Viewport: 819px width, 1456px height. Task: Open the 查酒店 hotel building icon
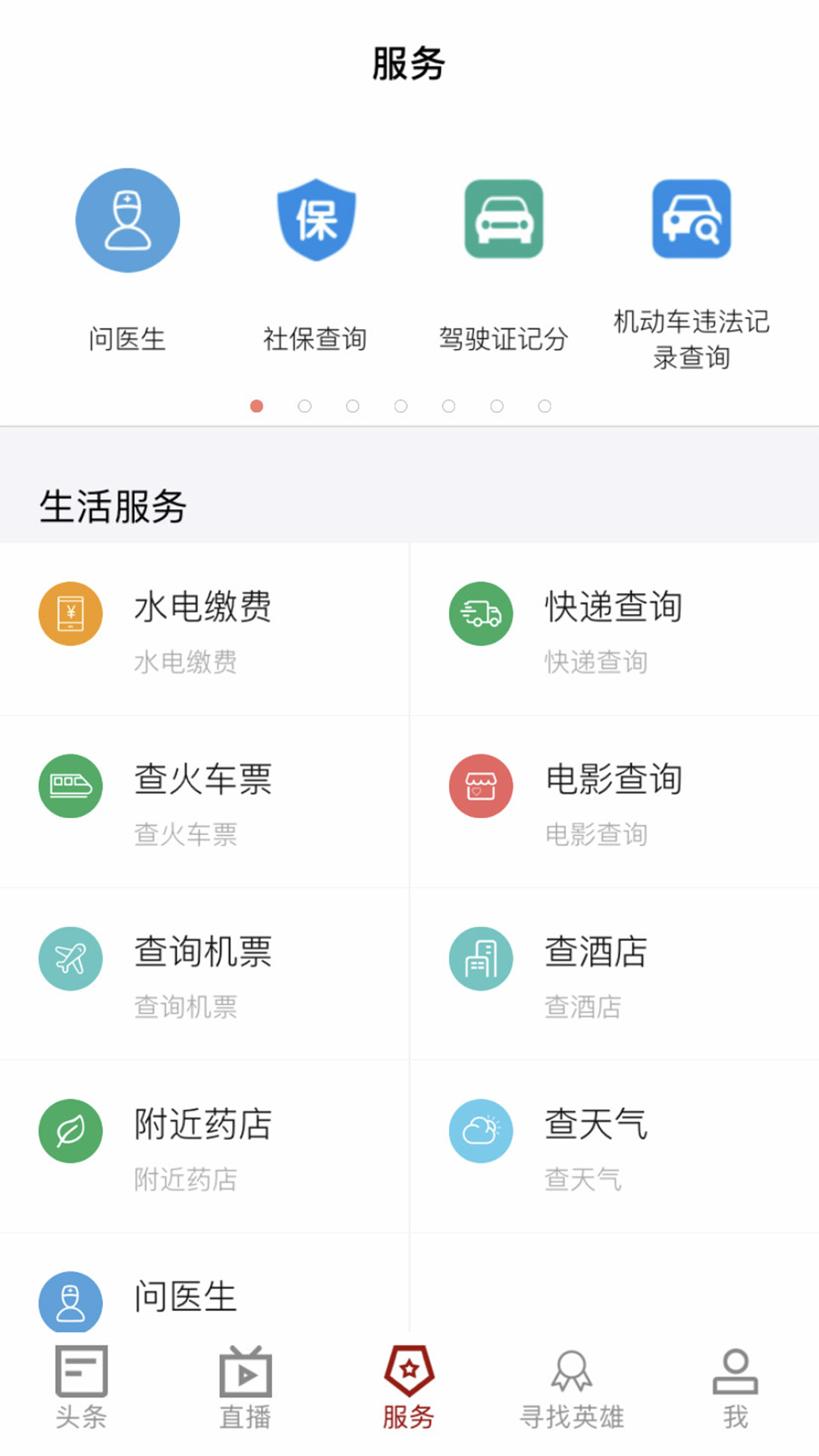tap(480, 959)
